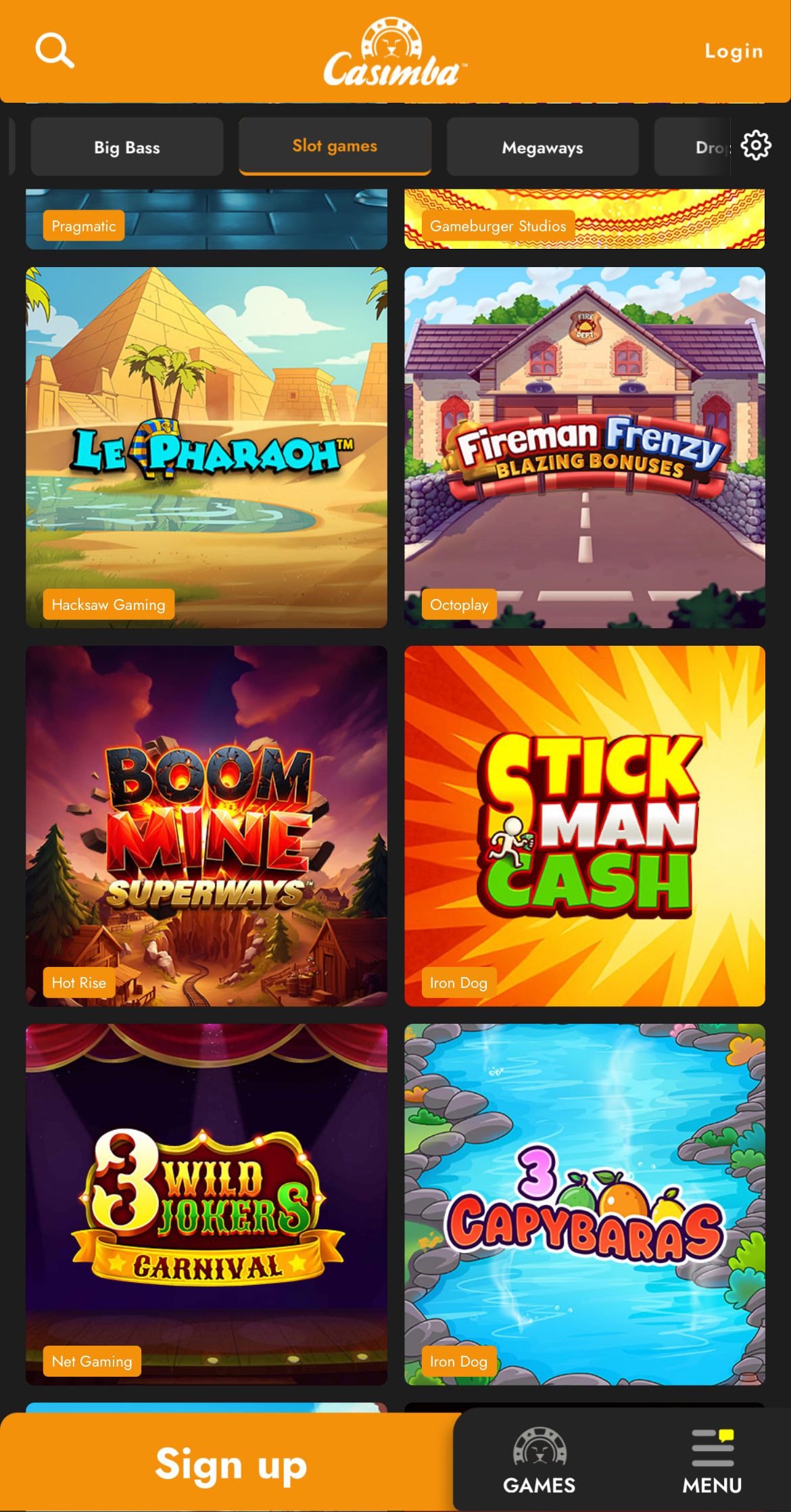Tap the Login link
This screenshot has height=1512, width=791.
(x=734, y=51)
